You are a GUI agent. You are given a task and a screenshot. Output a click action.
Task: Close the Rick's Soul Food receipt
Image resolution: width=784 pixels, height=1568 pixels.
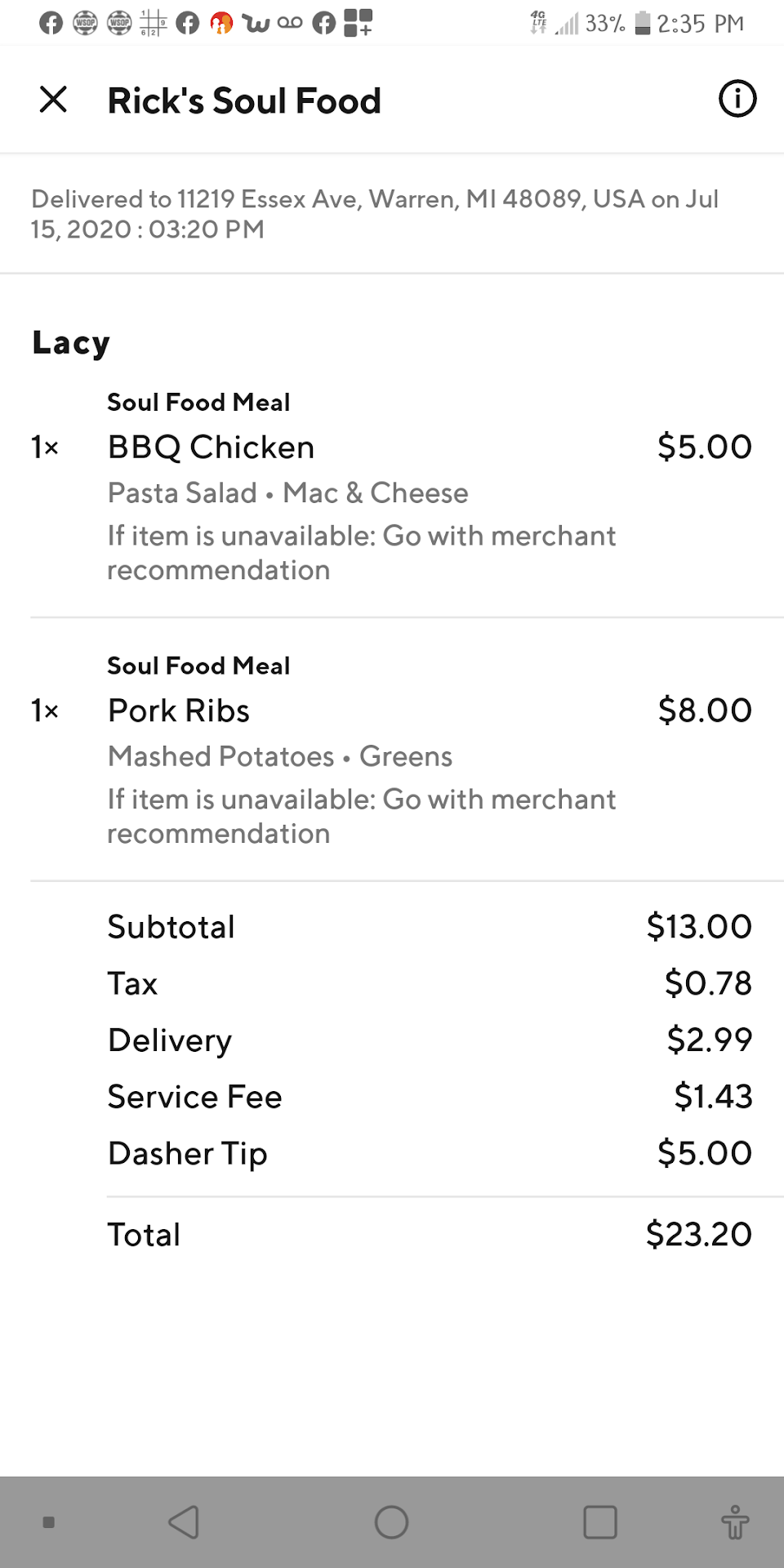point(53,100)
